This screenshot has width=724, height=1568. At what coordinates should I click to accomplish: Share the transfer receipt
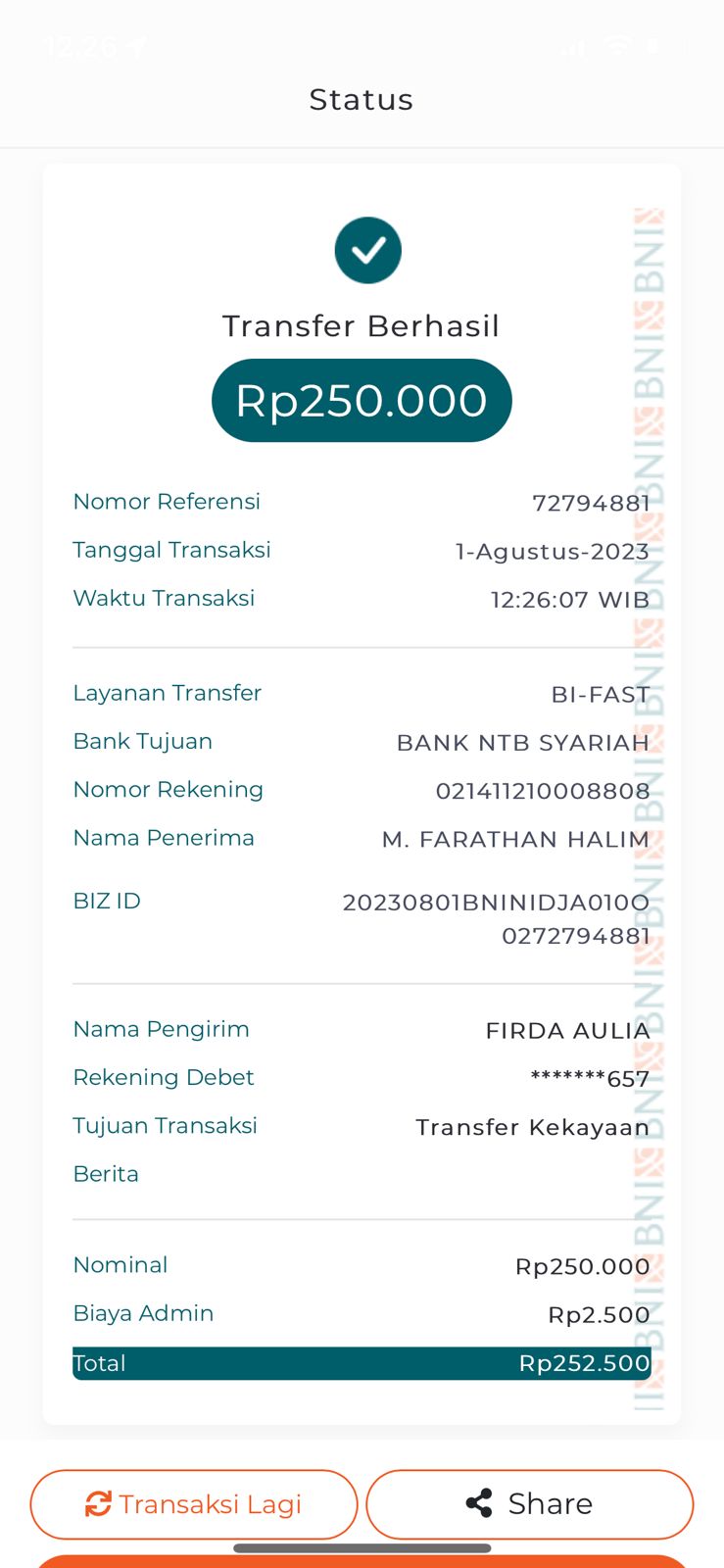529,1504
